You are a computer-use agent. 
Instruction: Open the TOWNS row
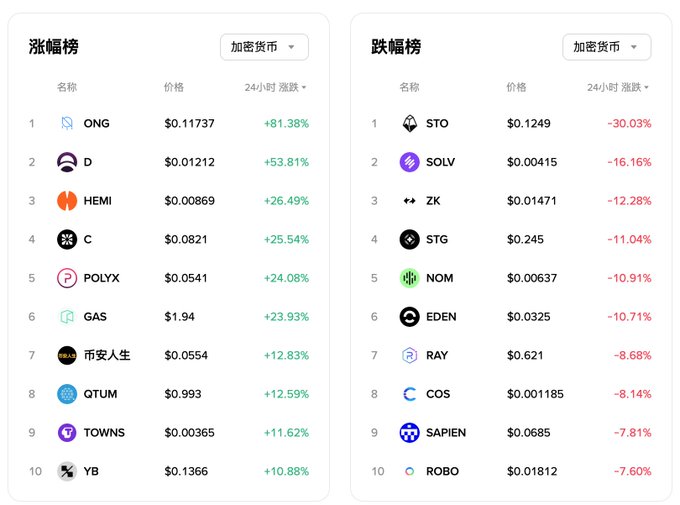pyautogui.click(x=104, y=433)
